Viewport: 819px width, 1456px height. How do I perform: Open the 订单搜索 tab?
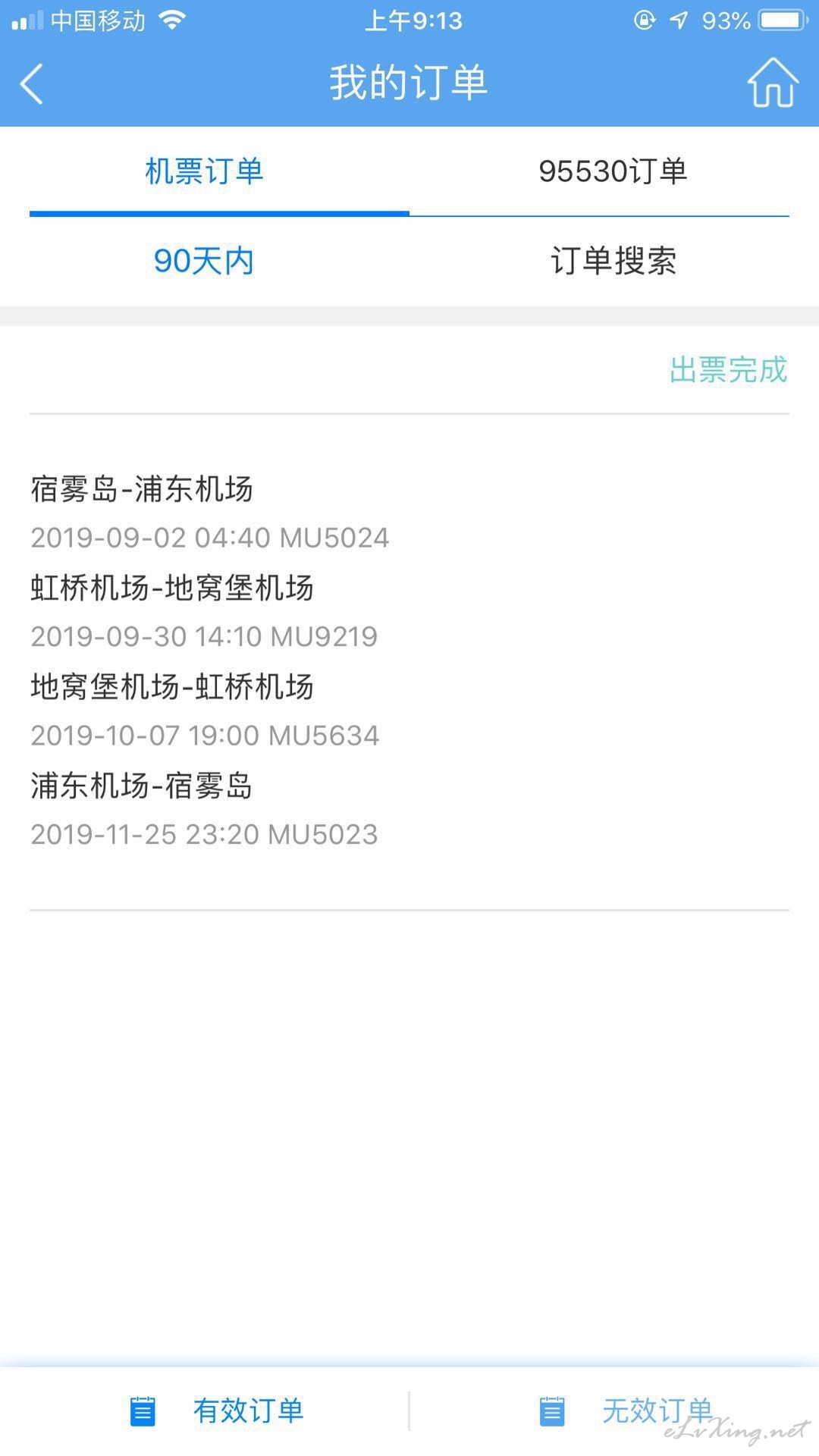tap(613, 261)
